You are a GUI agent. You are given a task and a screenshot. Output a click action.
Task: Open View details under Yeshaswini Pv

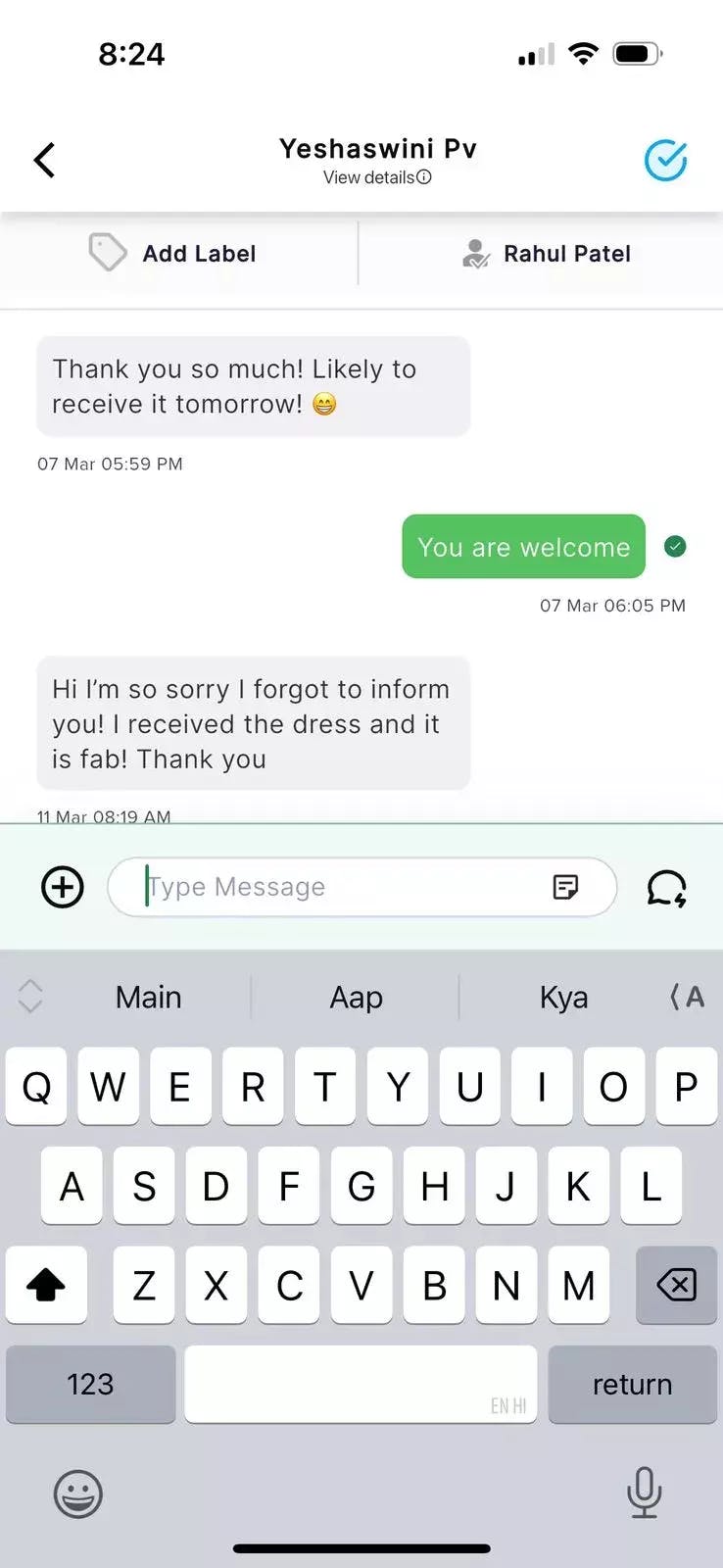click(x=377, y=177)
